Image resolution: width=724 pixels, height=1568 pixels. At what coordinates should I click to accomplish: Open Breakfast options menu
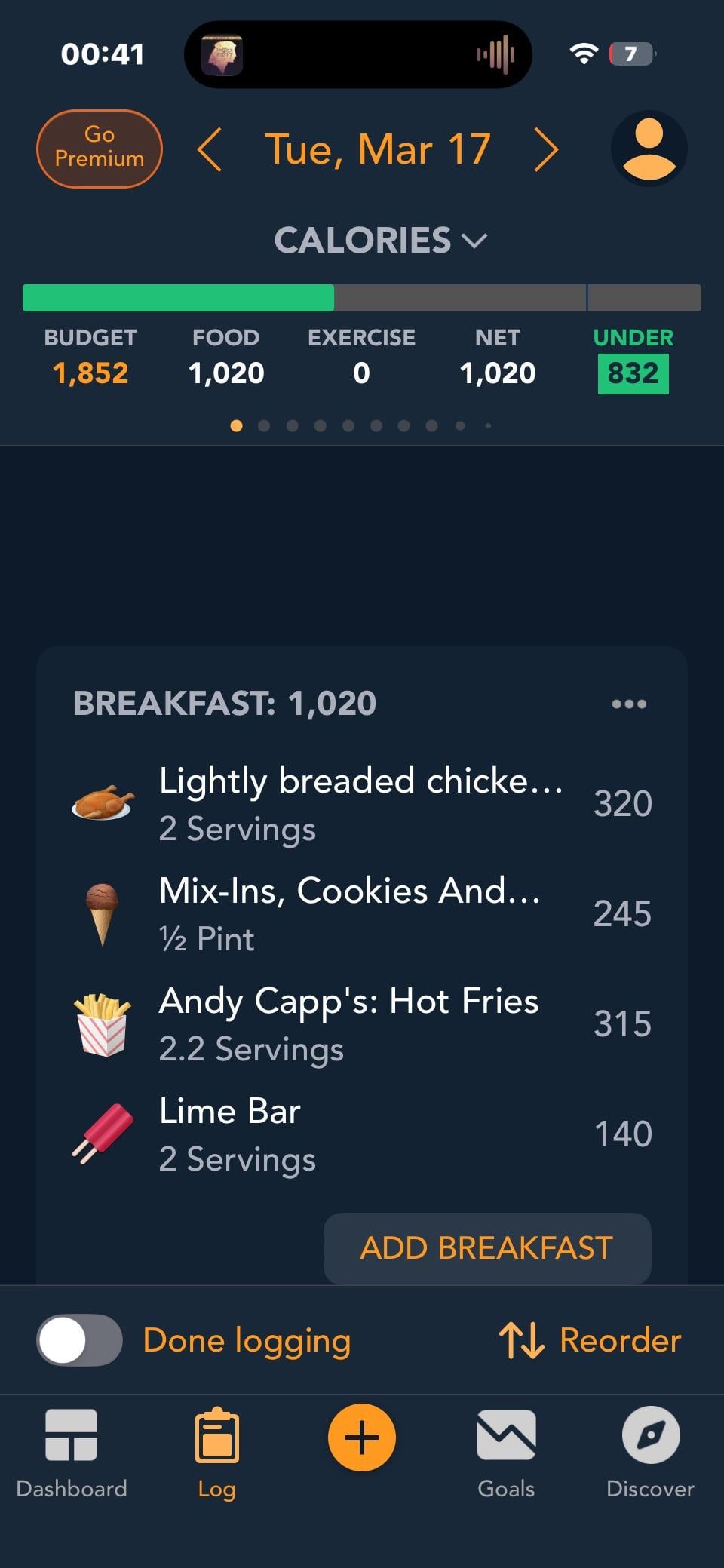[629, 704]
